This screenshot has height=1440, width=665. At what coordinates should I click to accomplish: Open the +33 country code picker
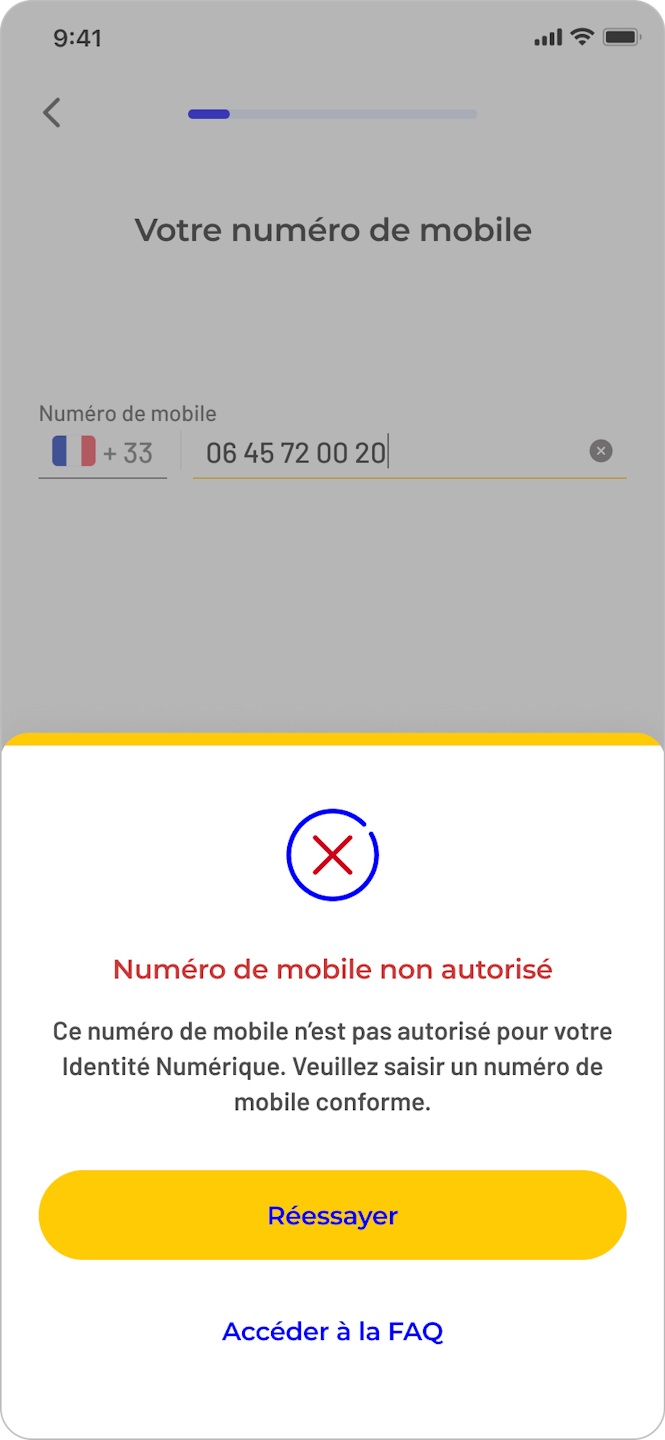[102, 453]
